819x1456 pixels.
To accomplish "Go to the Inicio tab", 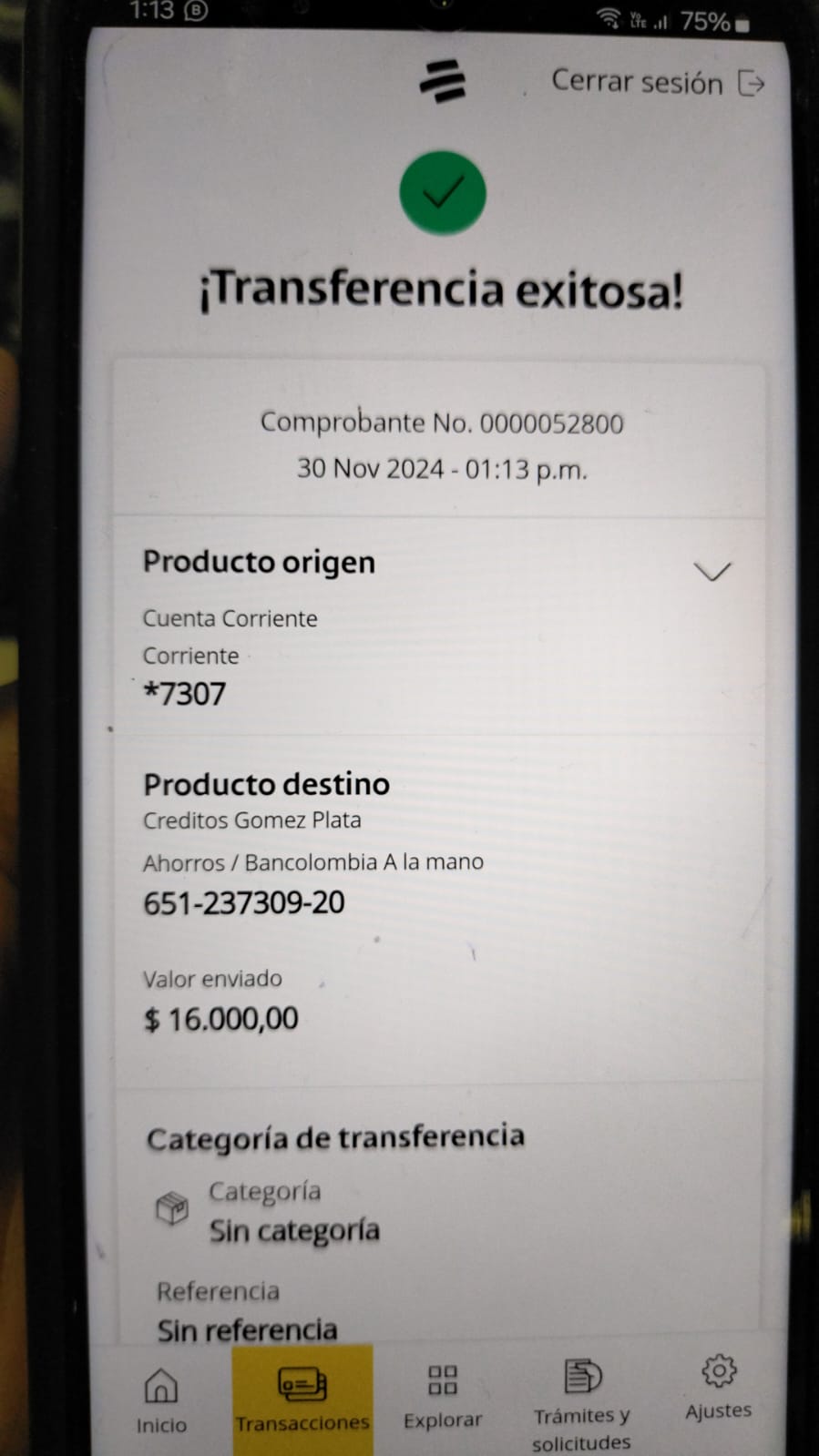I will click(x=161, y=1400).
